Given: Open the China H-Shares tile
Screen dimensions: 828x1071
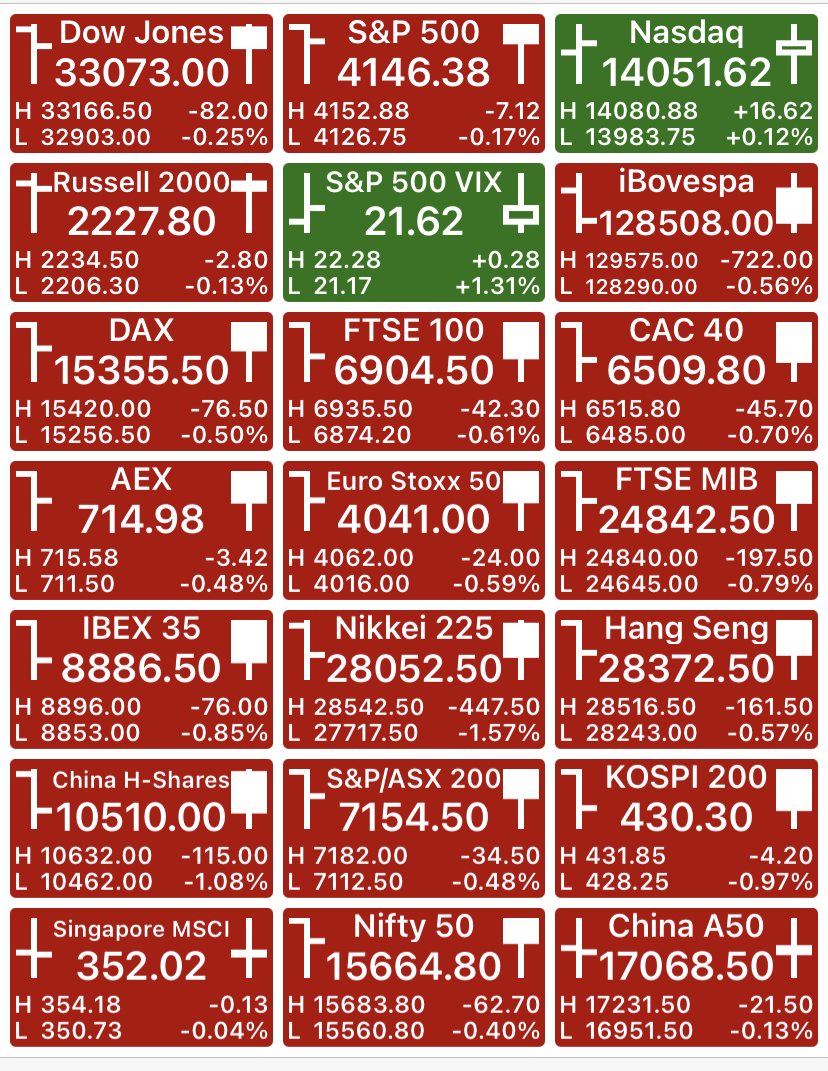Looking at the screenshot, I should tap(141, 828).
